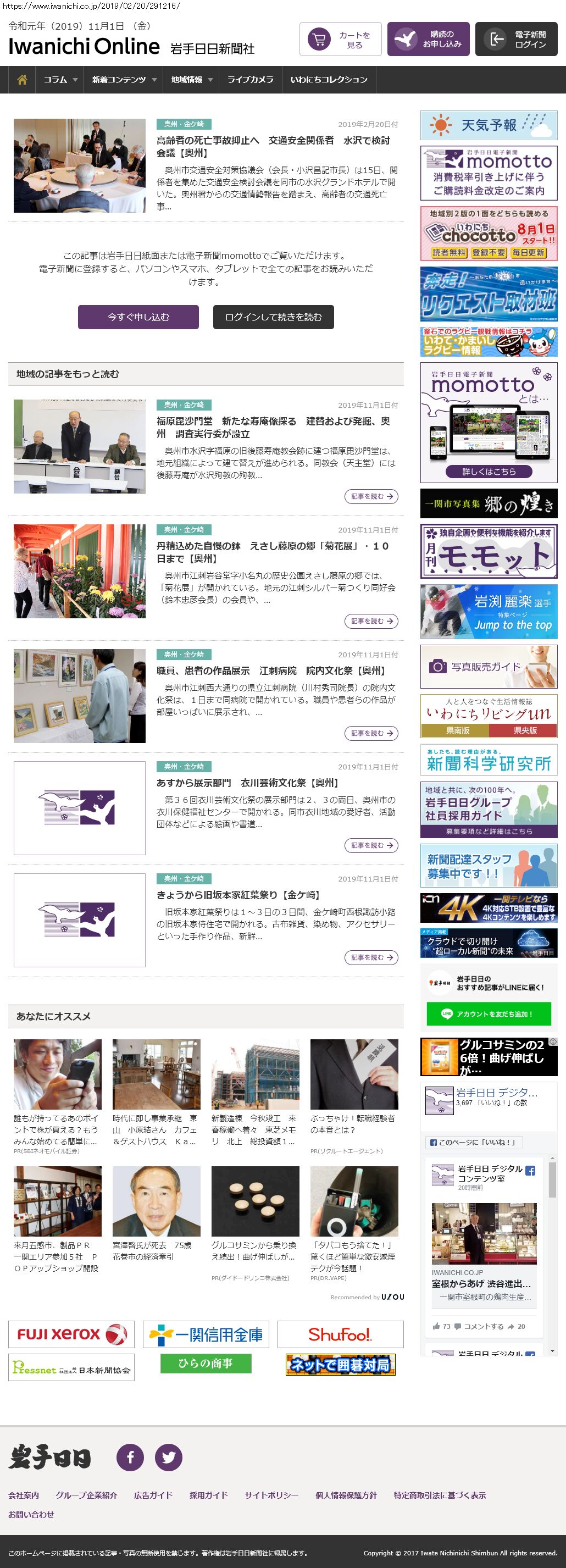Expand the コラム menu
Viewport: 566px width, 1568px height.
coord(60,80)
